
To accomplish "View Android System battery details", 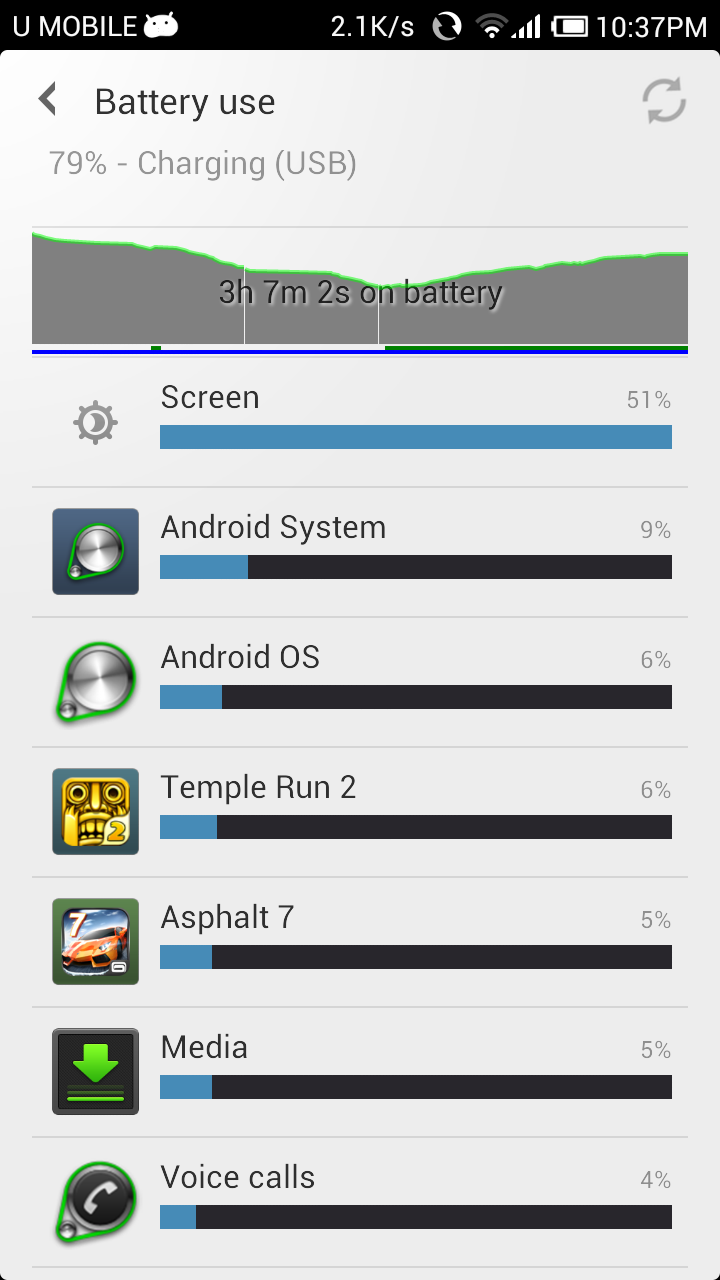I will (x=360, y=552).
